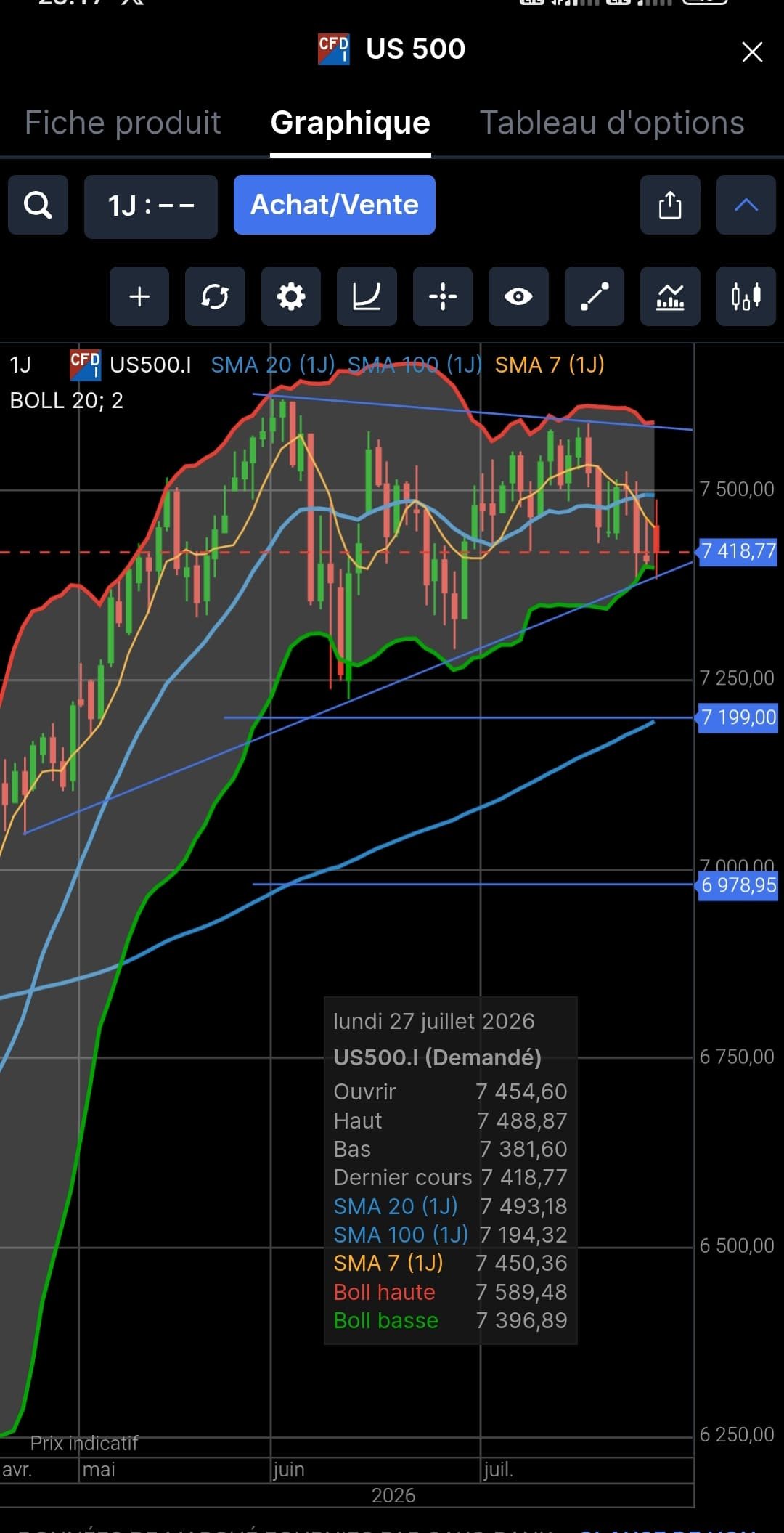Add an item with the plus icon
784x1533 pixels.
pos(139,296)
